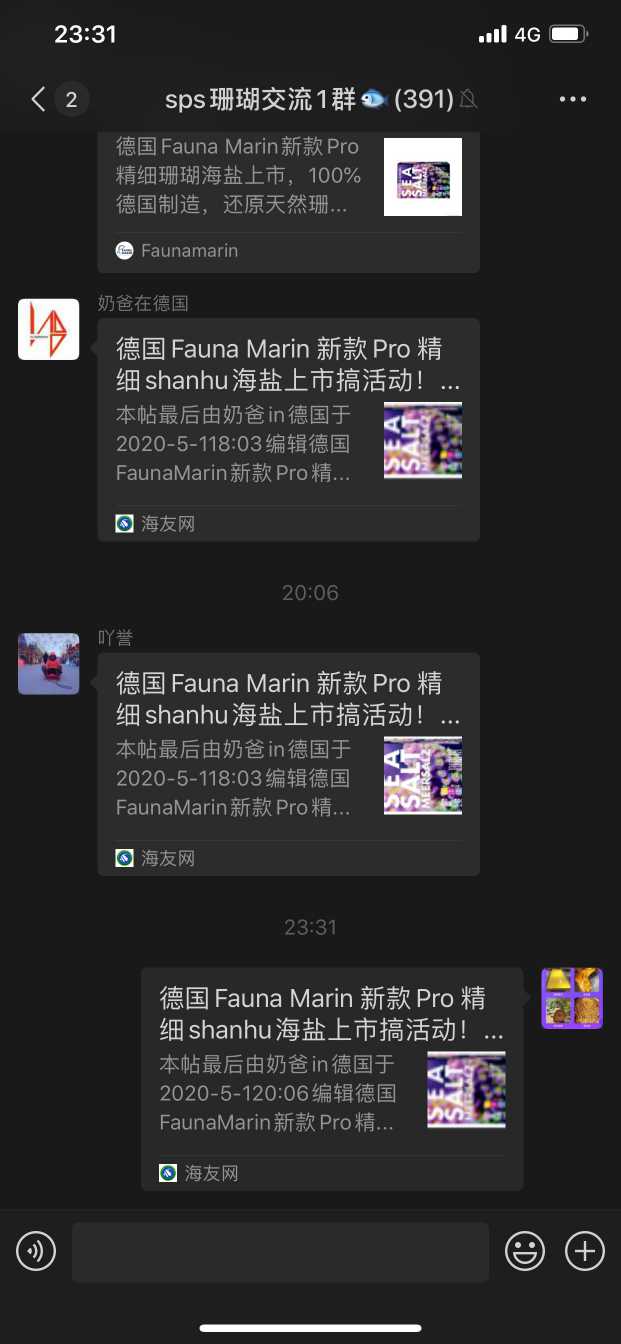This screenshot has width=621, height=1344.
Task: Open the emoji sticker panel
Action: [x=525, y=1251]
